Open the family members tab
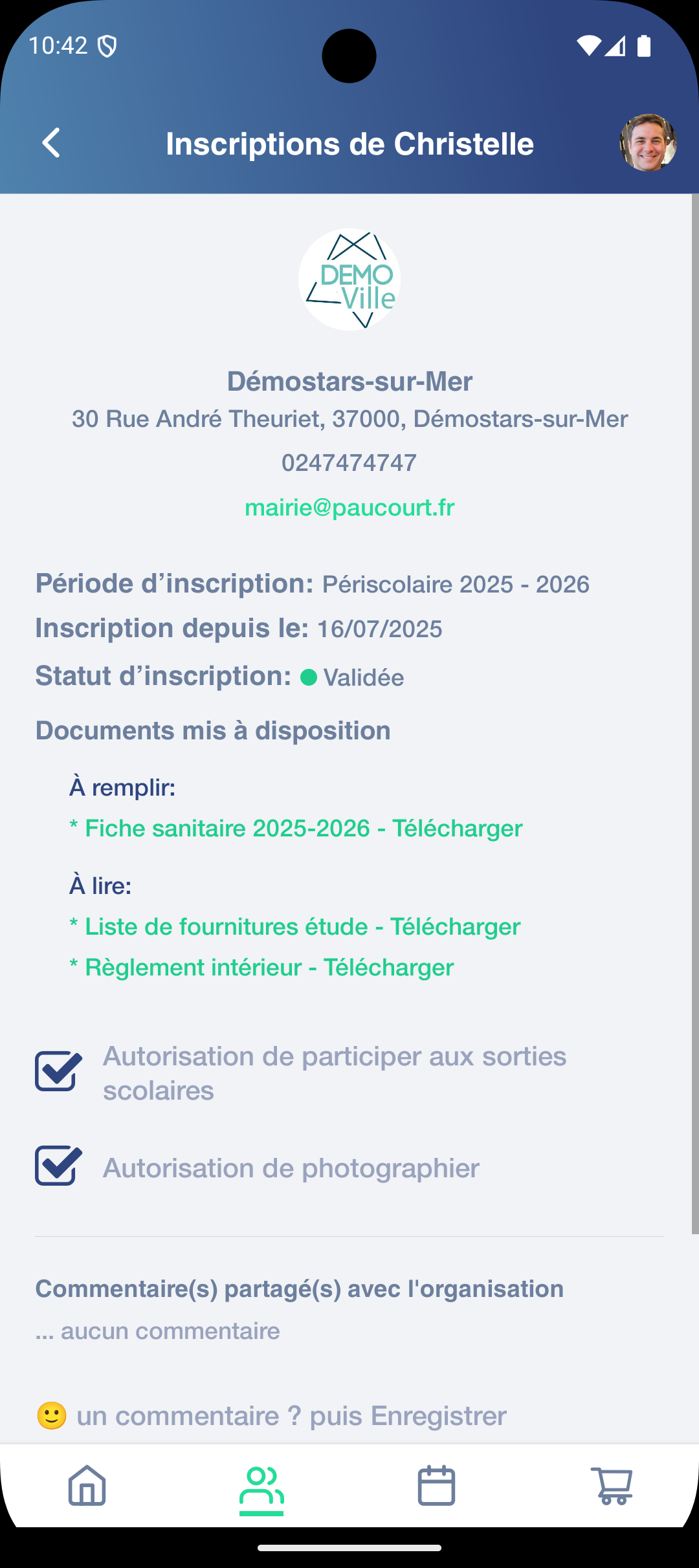699x1568 pixels. 261,1486
